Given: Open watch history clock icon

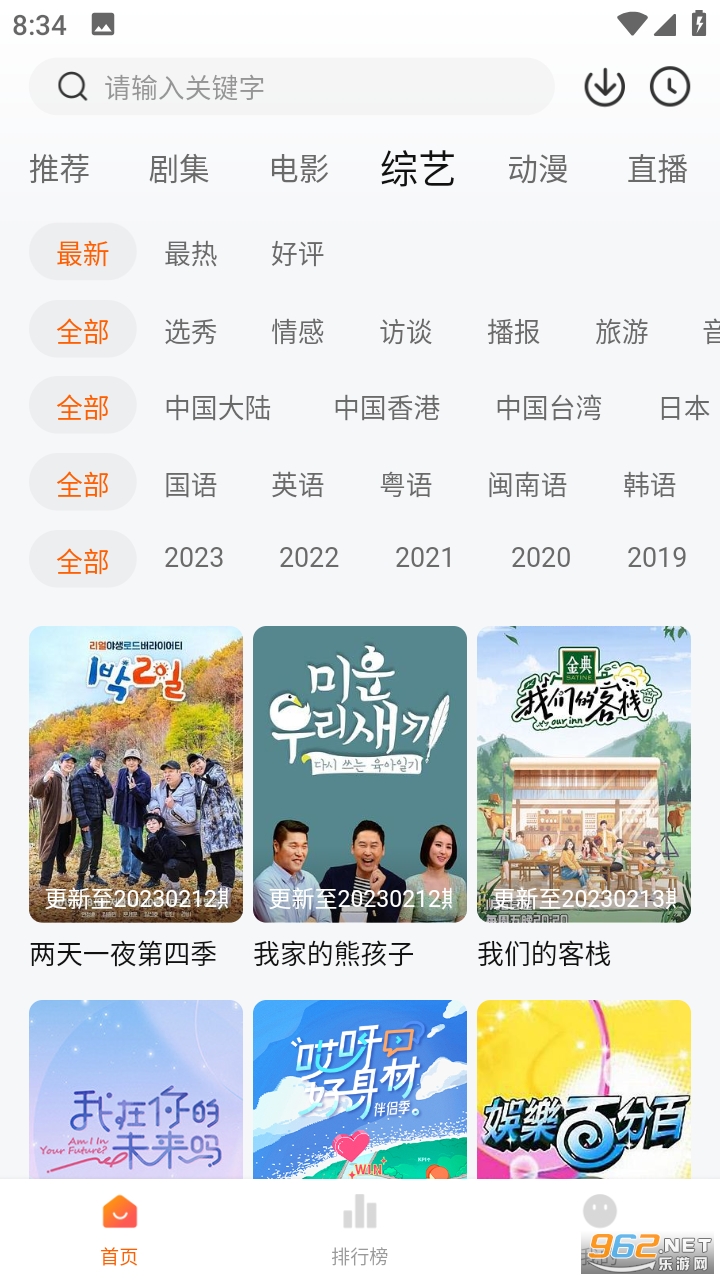Looking at the screenshot, I should click(670, 87).
